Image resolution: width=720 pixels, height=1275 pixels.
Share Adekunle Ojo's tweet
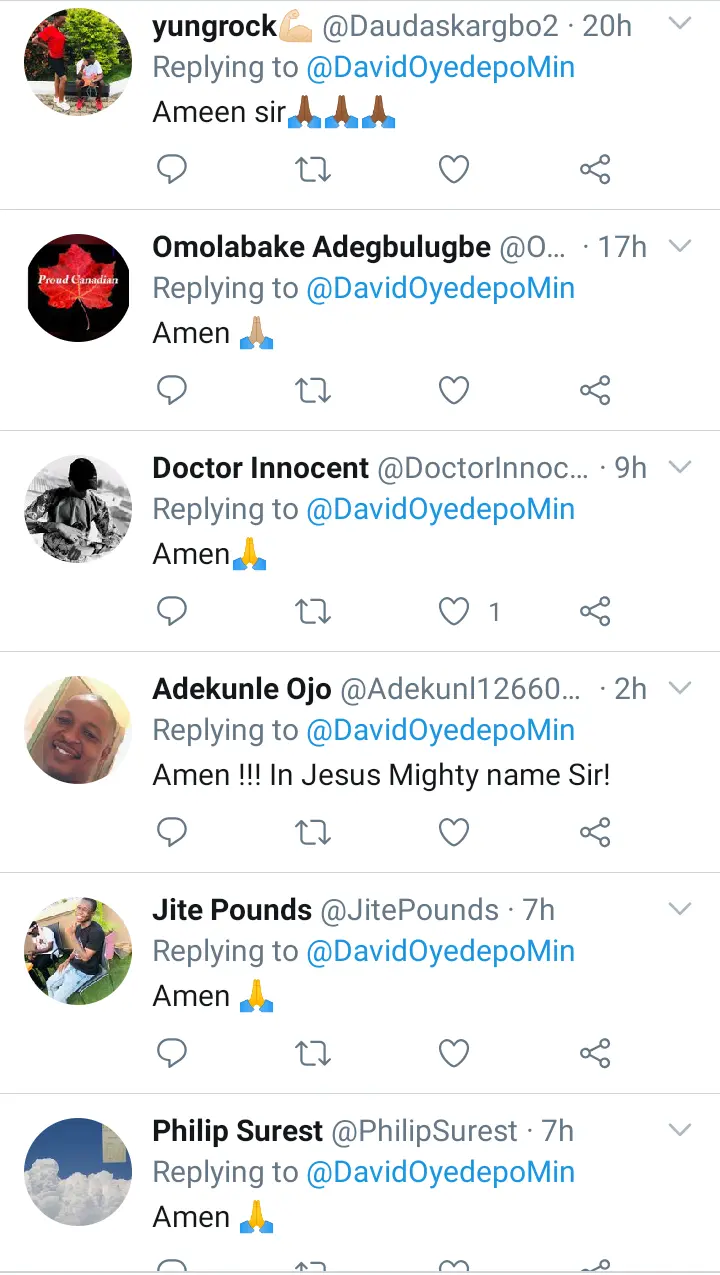pos(595,832)
